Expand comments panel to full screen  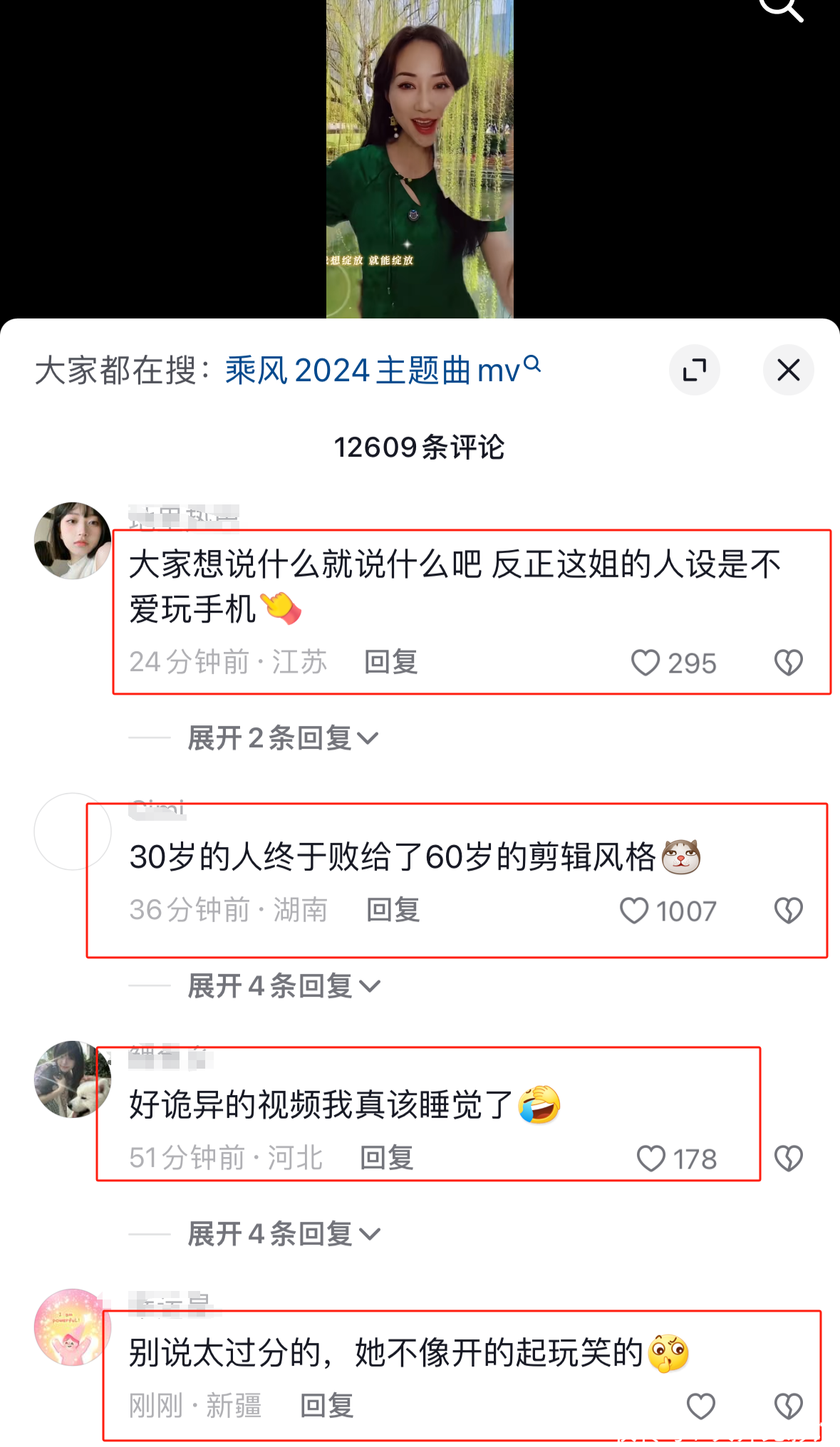pyautogui.click(x=694, y=370)
